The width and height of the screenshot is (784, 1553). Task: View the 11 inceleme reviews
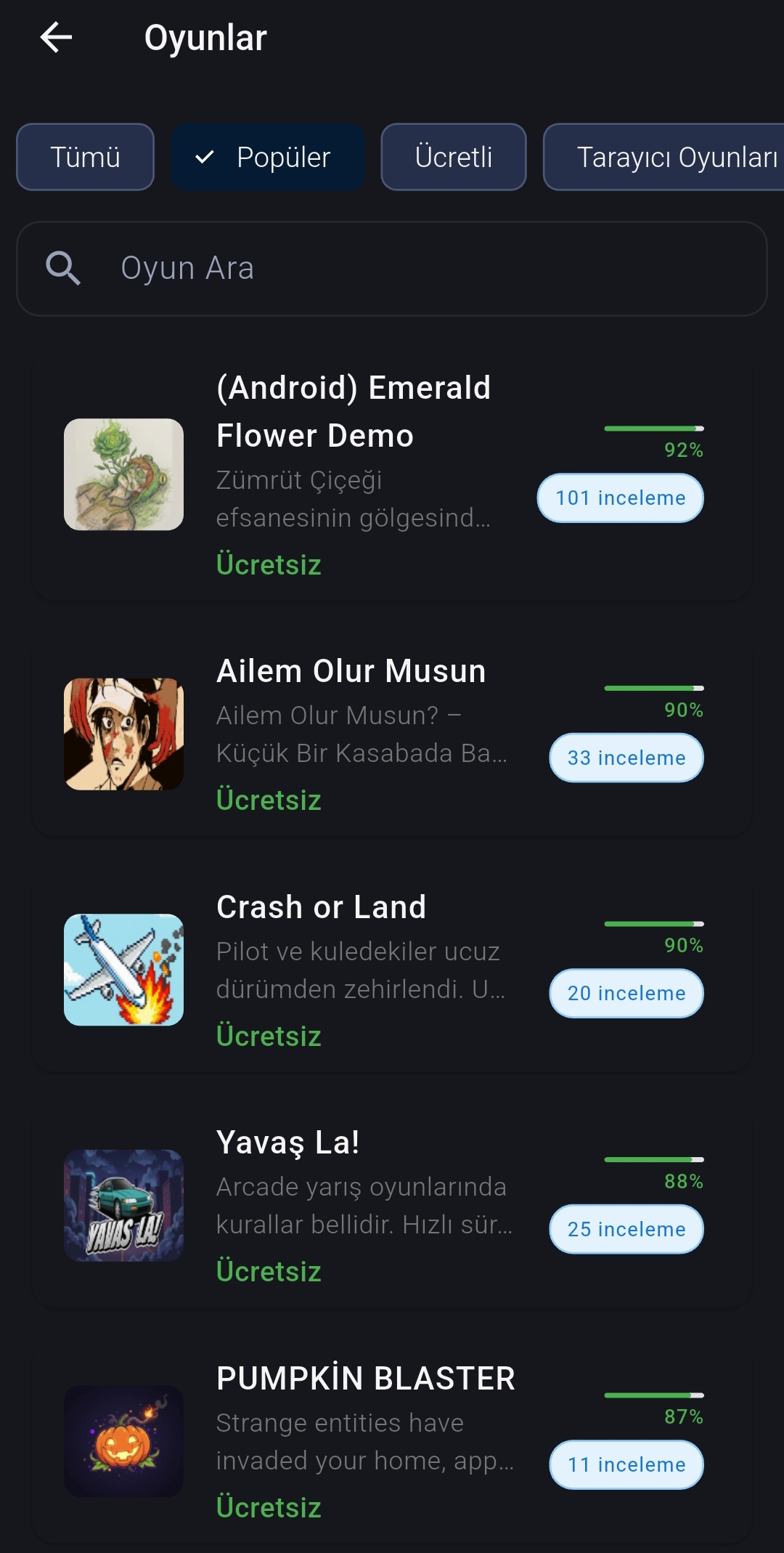626,1464
